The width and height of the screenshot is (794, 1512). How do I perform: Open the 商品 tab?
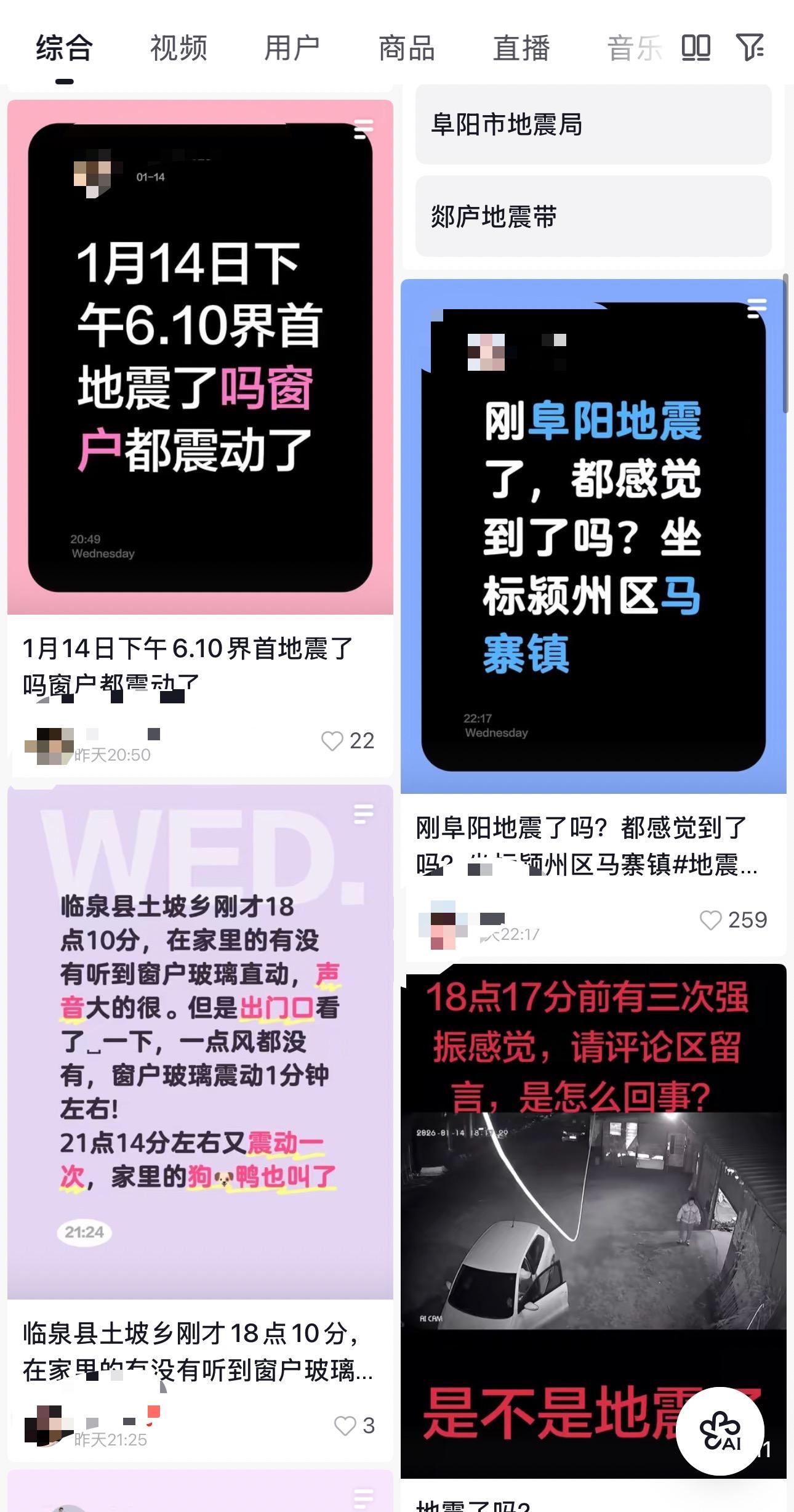(x=406, y=48)
